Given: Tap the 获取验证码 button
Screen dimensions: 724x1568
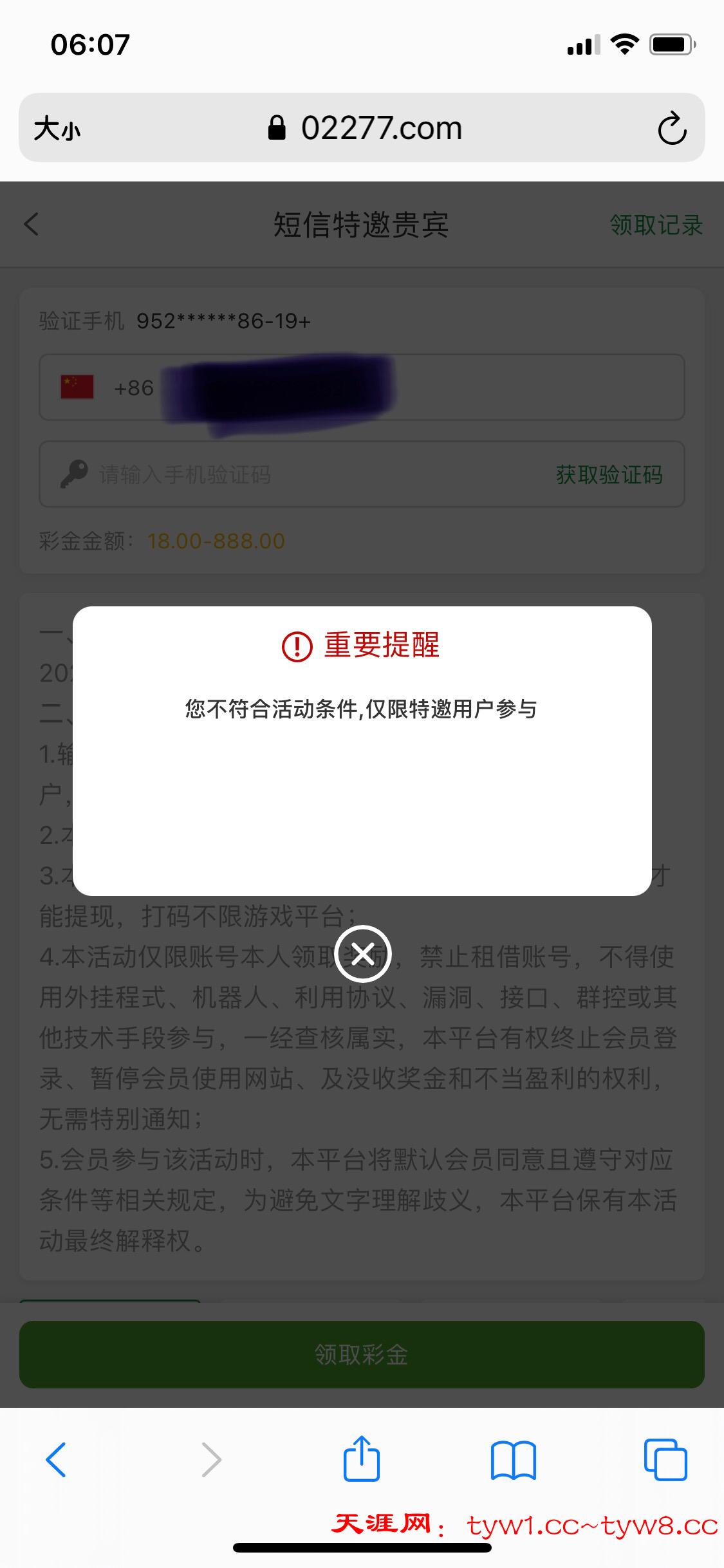Looking at the screenshot, I should 610,474.
